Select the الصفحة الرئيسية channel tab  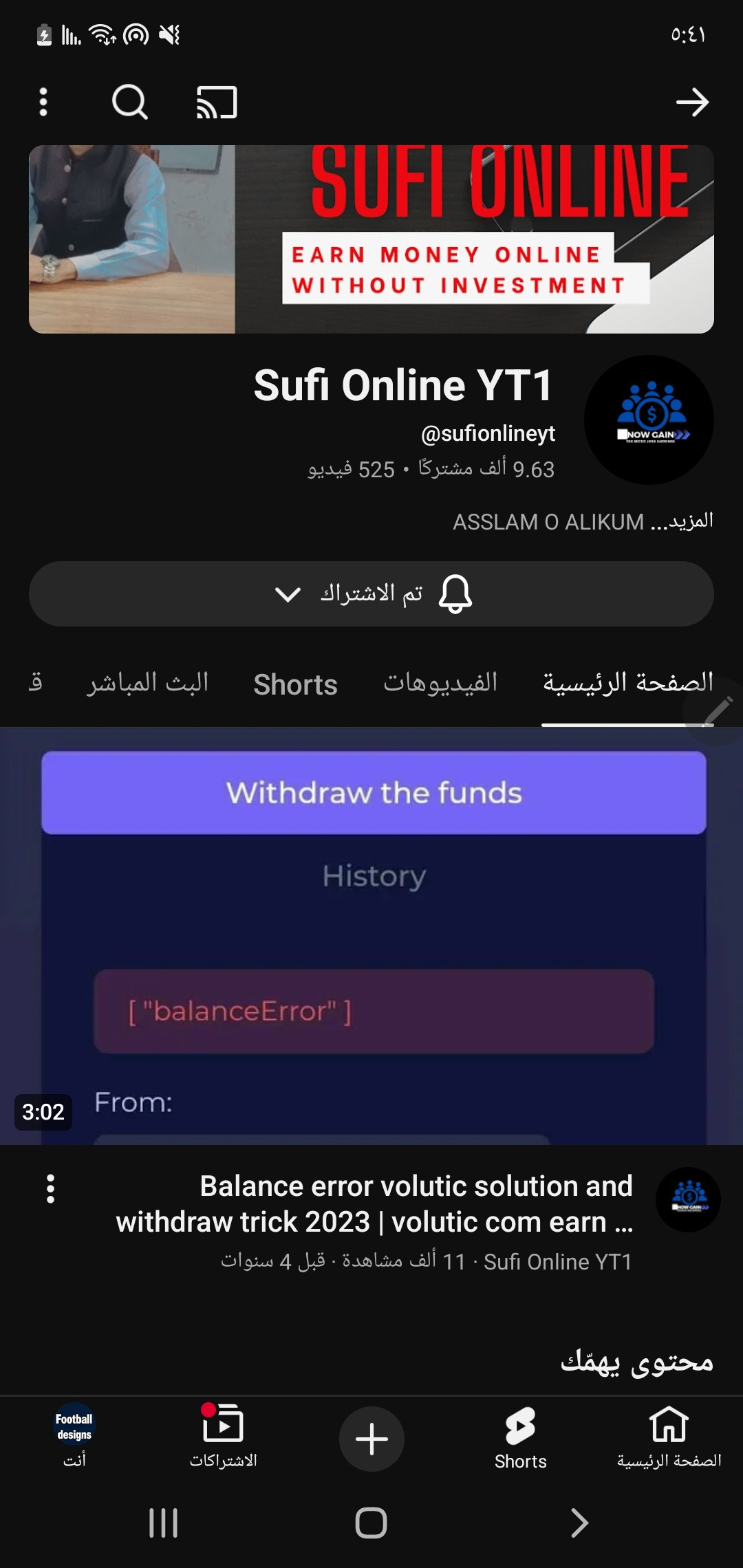[627, 683]
